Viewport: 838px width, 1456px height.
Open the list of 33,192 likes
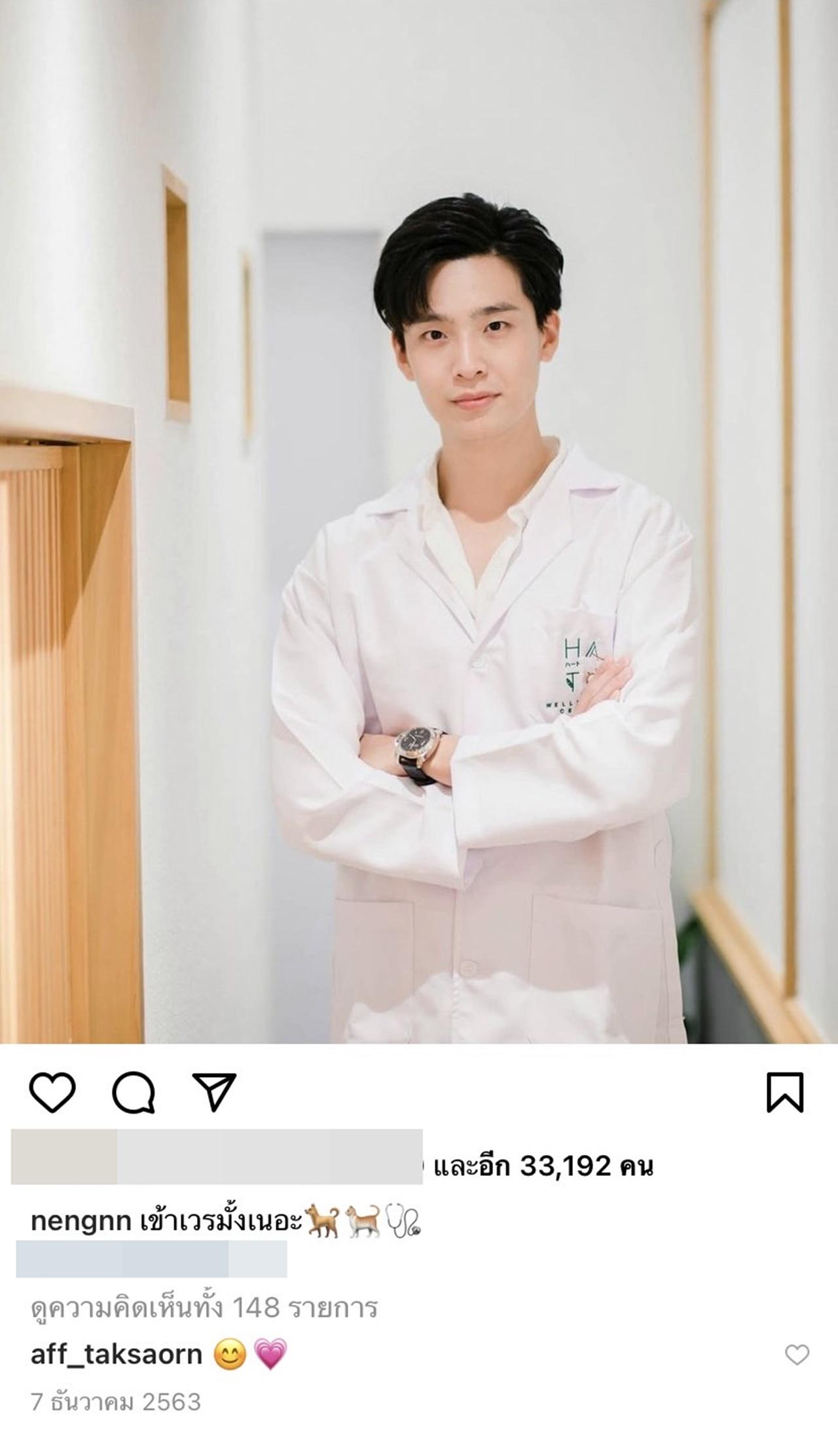click(543, 1165)
